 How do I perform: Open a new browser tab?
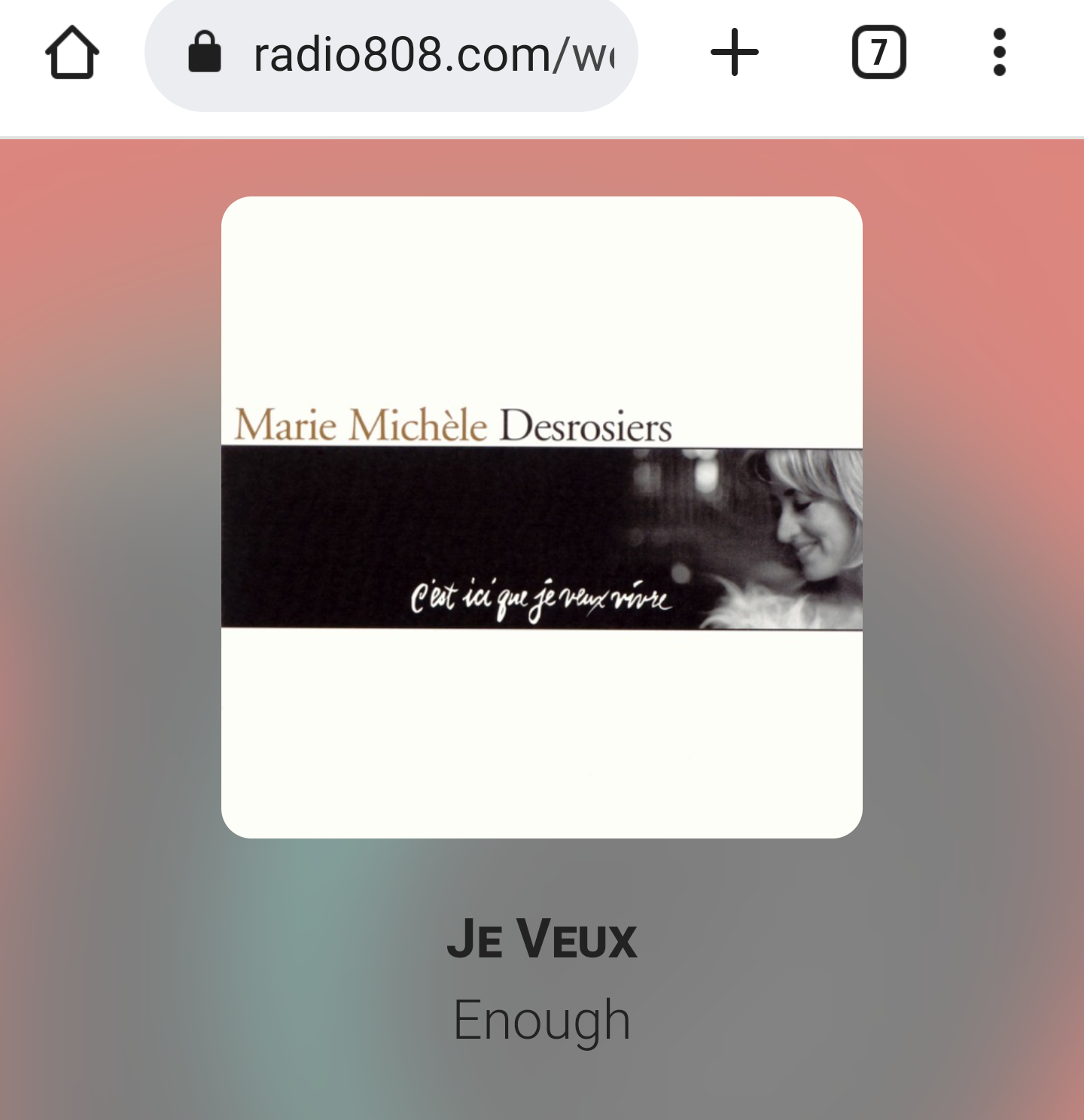click(734, 53)
